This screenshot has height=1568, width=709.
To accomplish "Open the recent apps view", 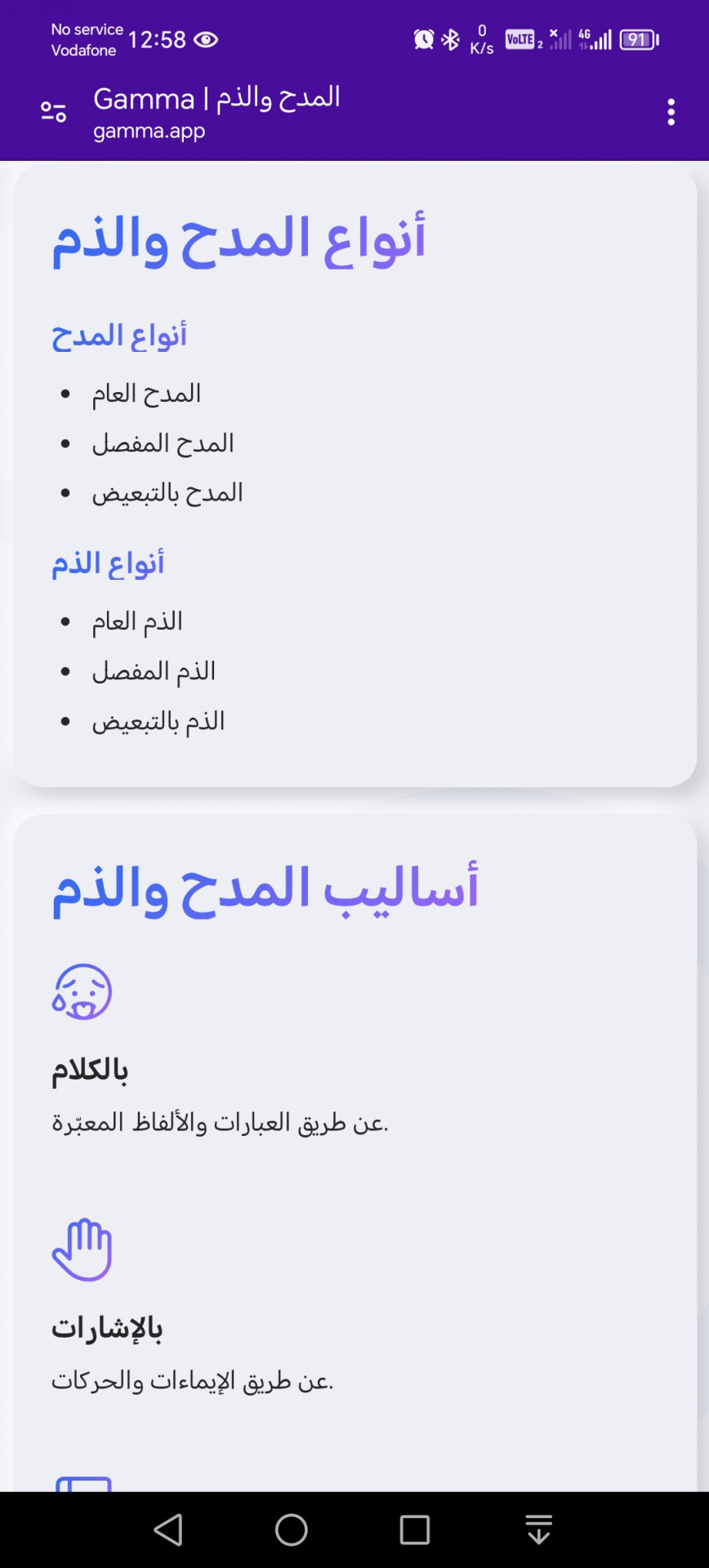I will tap(415, 1530).
